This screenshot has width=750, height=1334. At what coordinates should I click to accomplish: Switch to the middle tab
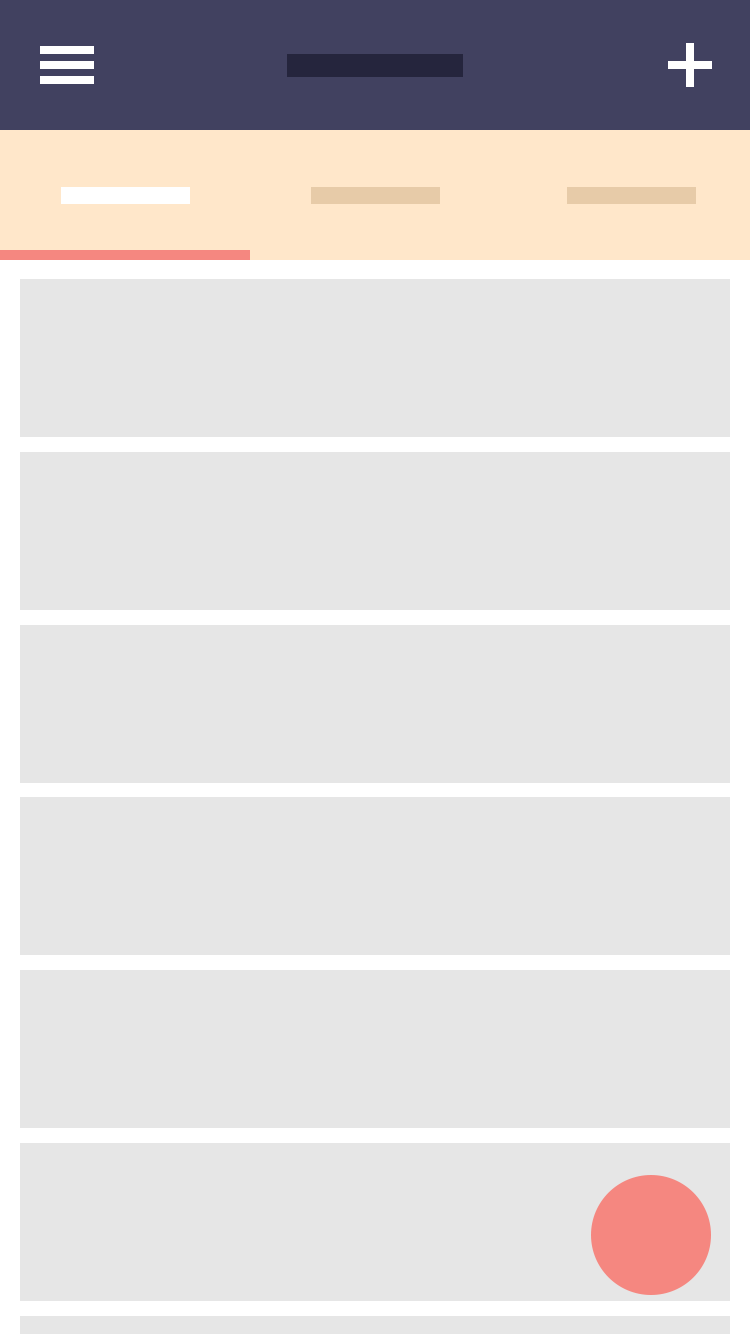click(375, 195)
